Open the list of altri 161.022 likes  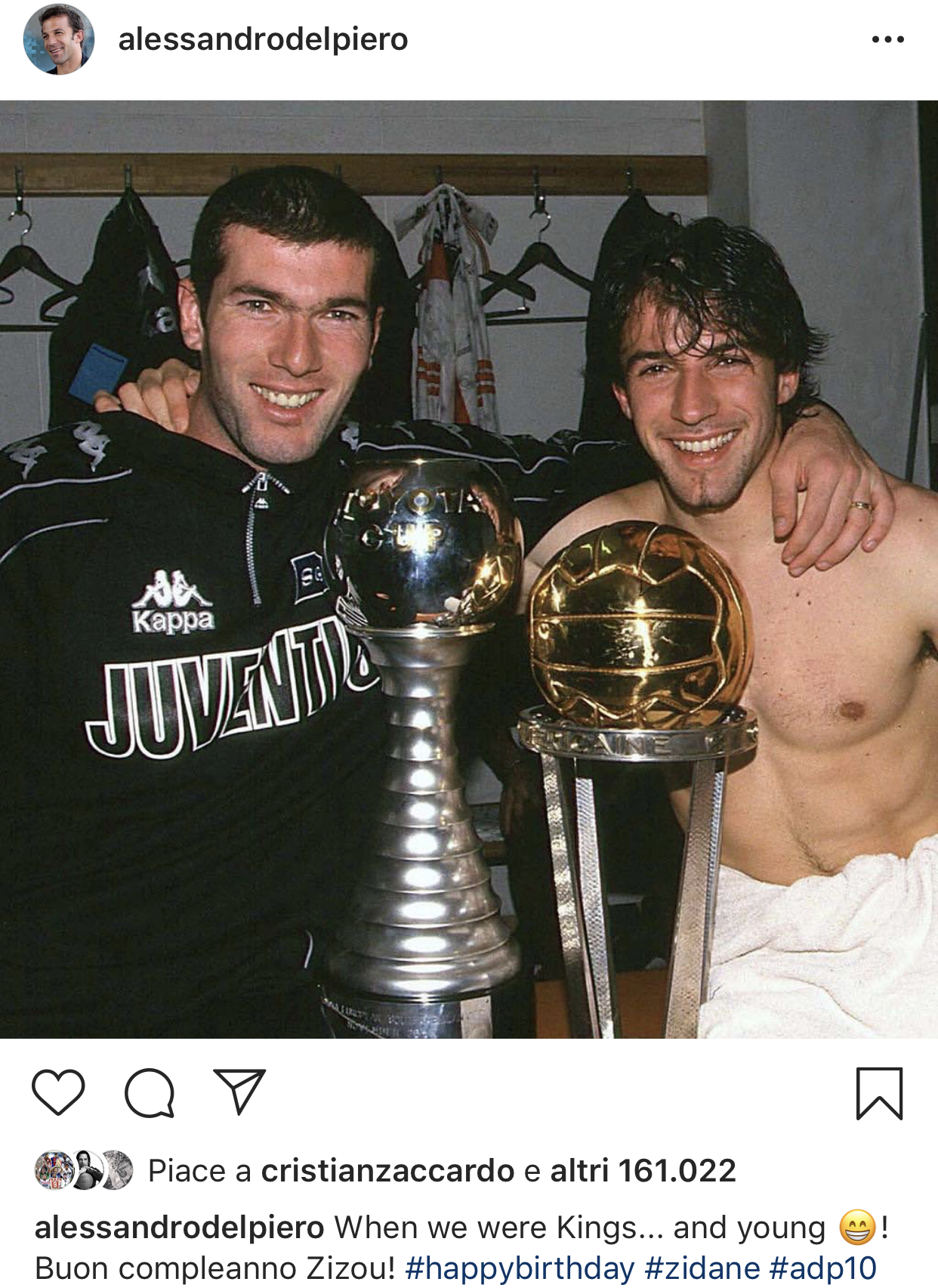[643, 1171]
